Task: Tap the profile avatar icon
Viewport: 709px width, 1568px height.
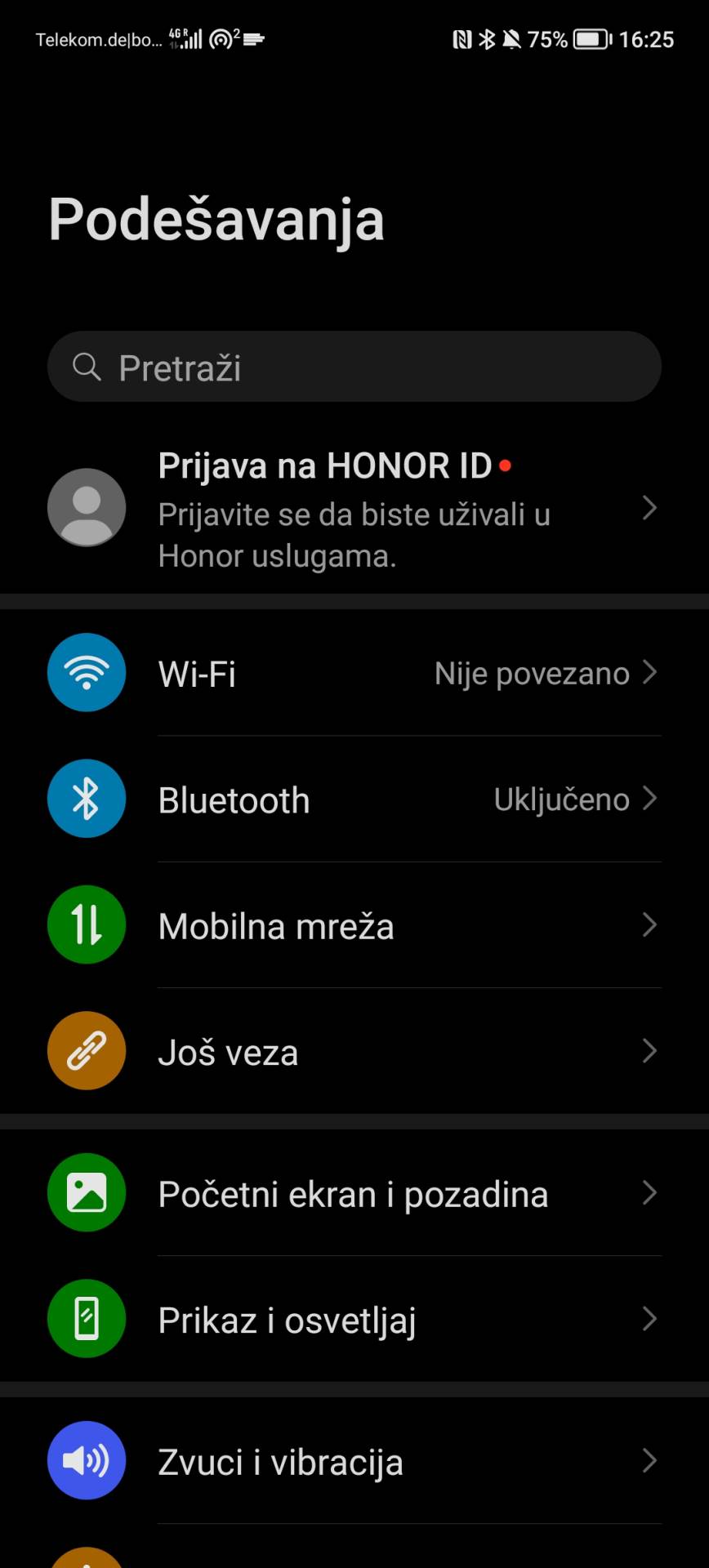Action: click(87, 507)
